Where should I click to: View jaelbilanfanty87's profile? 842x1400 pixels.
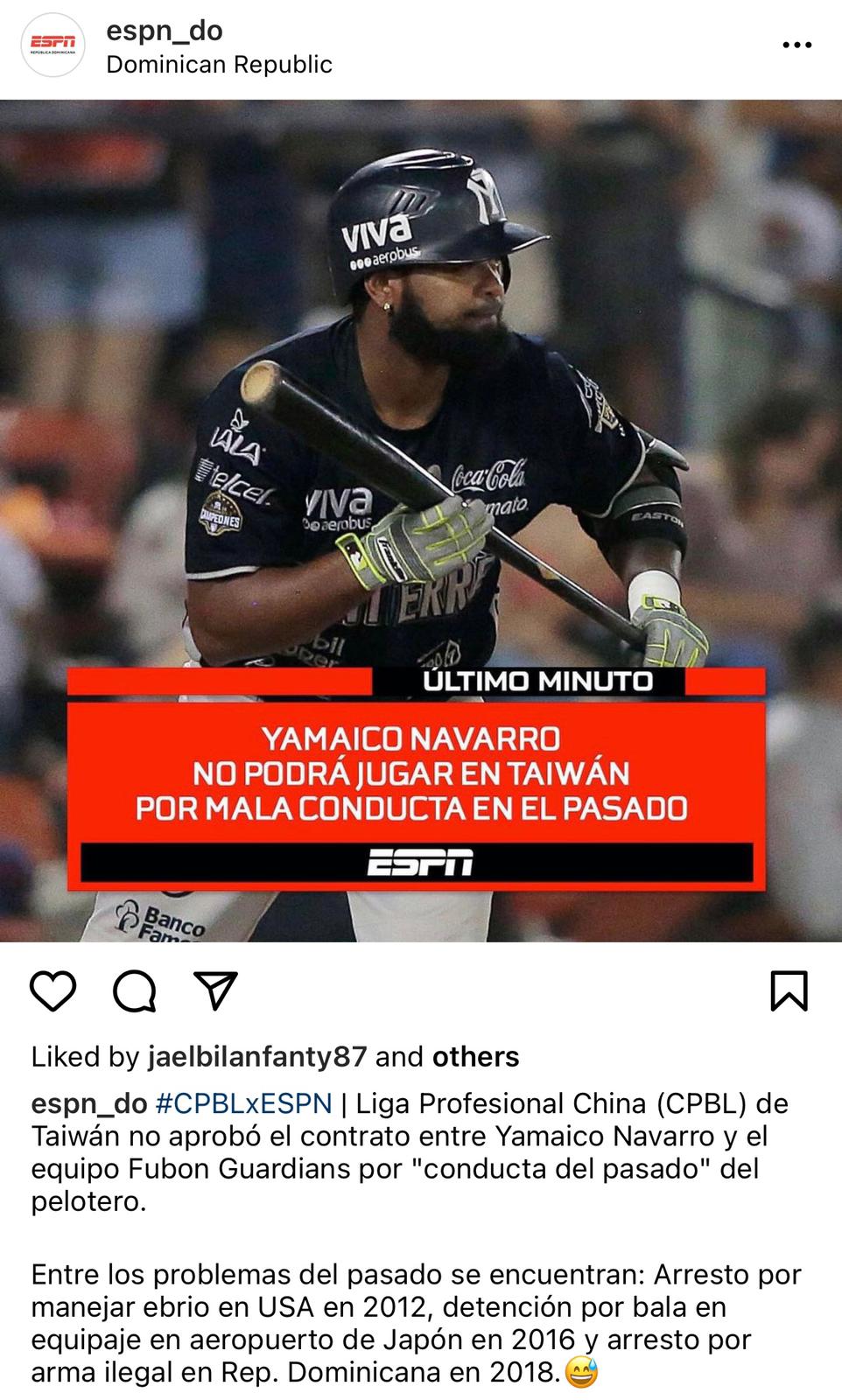point(256,1057)
